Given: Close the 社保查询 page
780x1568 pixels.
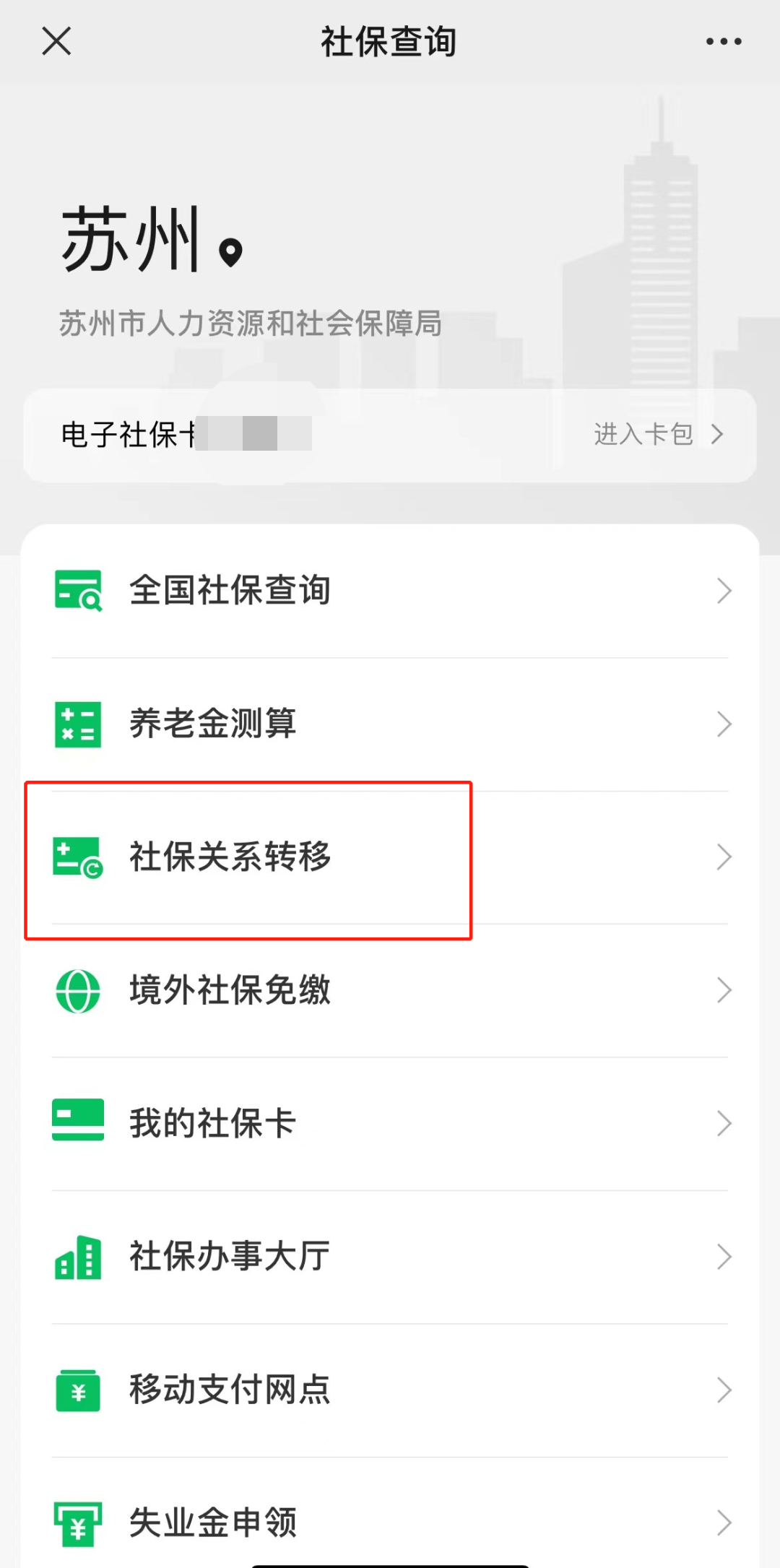Looking at the screenshot, I should [56, 41].
